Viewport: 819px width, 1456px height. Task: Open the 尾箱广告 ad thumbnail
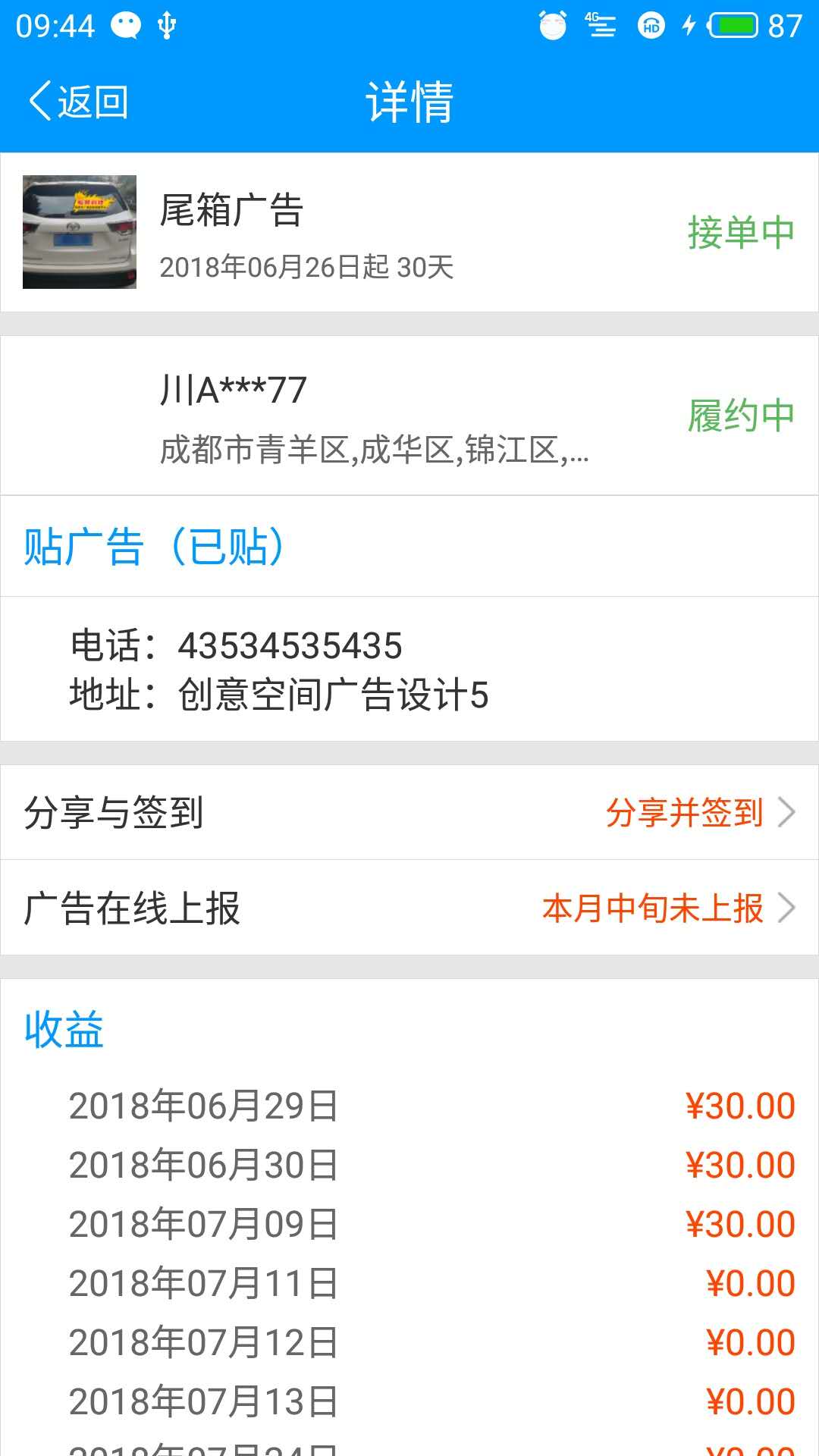pos(80,232)
